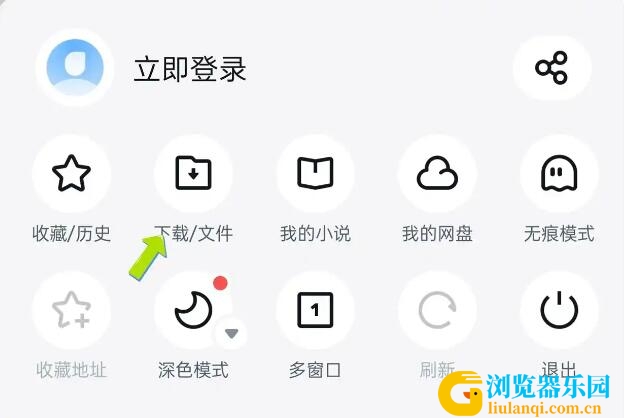Enable 无痕模式 incognito mode
Viewport: 624px width, 418px height.
tap(559, 175)
